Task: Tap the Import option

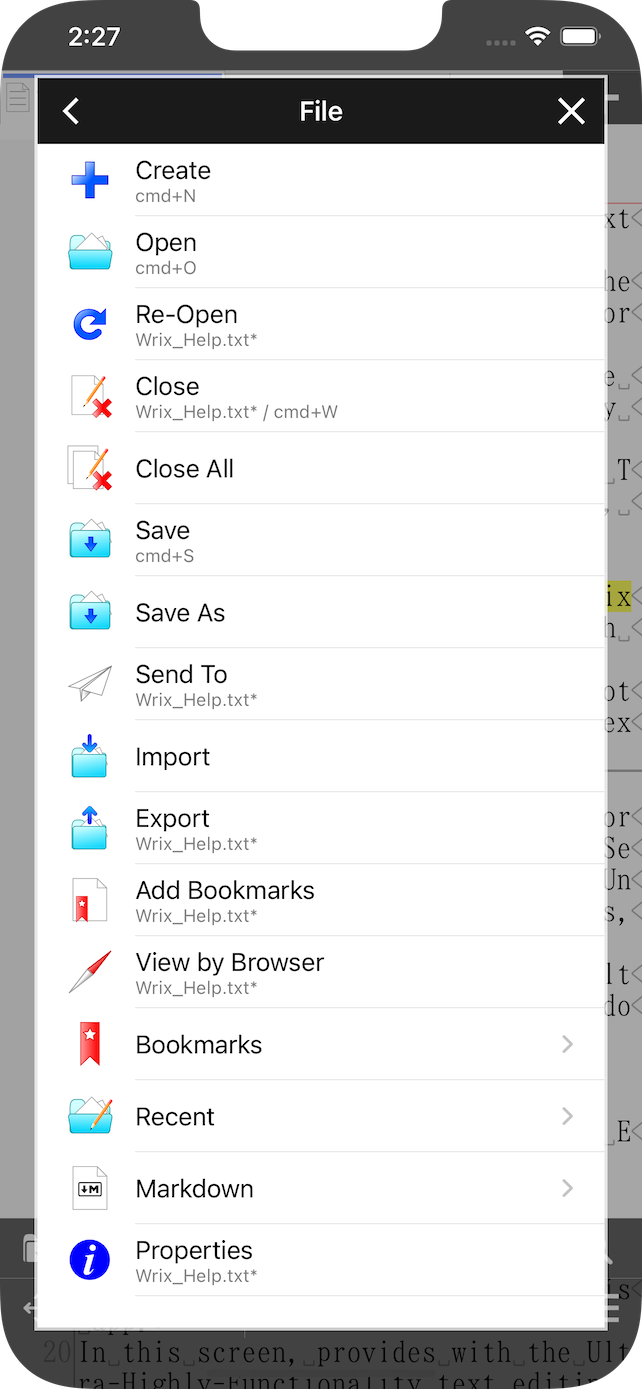Action: coord(321,756)
